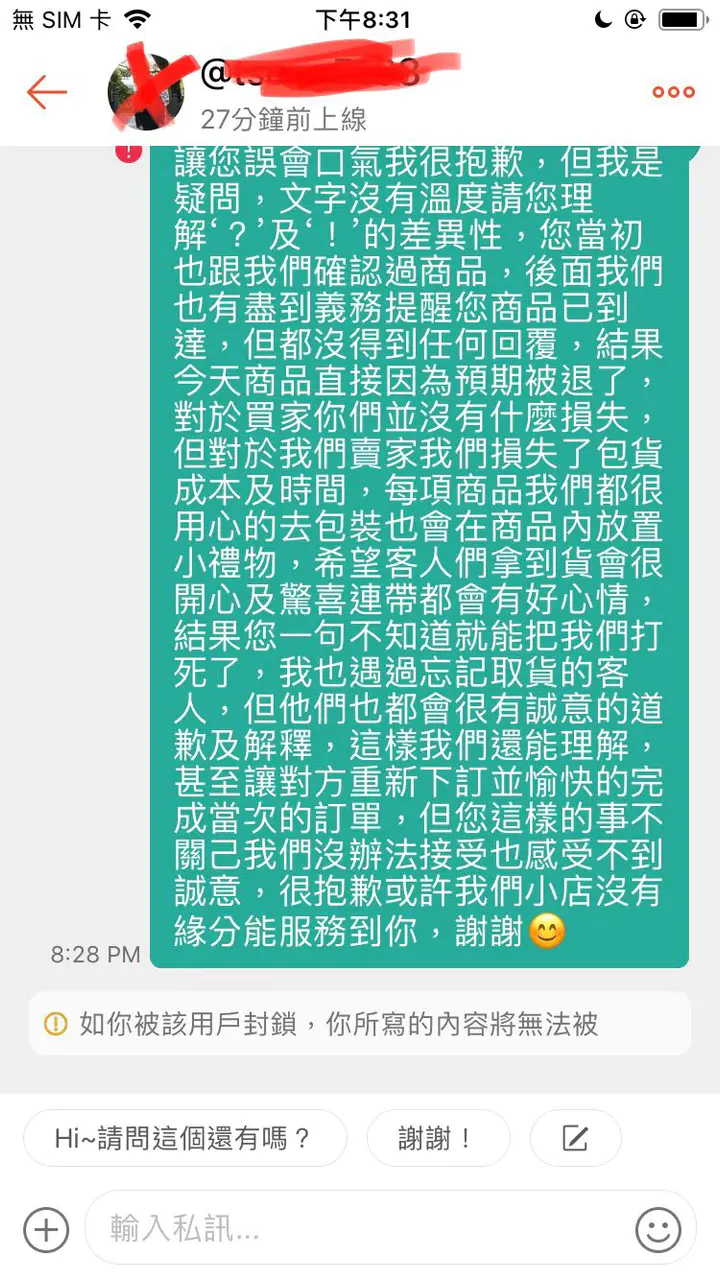
Task: Open the plus attachment menu
Action: (x=46, y=1229)
